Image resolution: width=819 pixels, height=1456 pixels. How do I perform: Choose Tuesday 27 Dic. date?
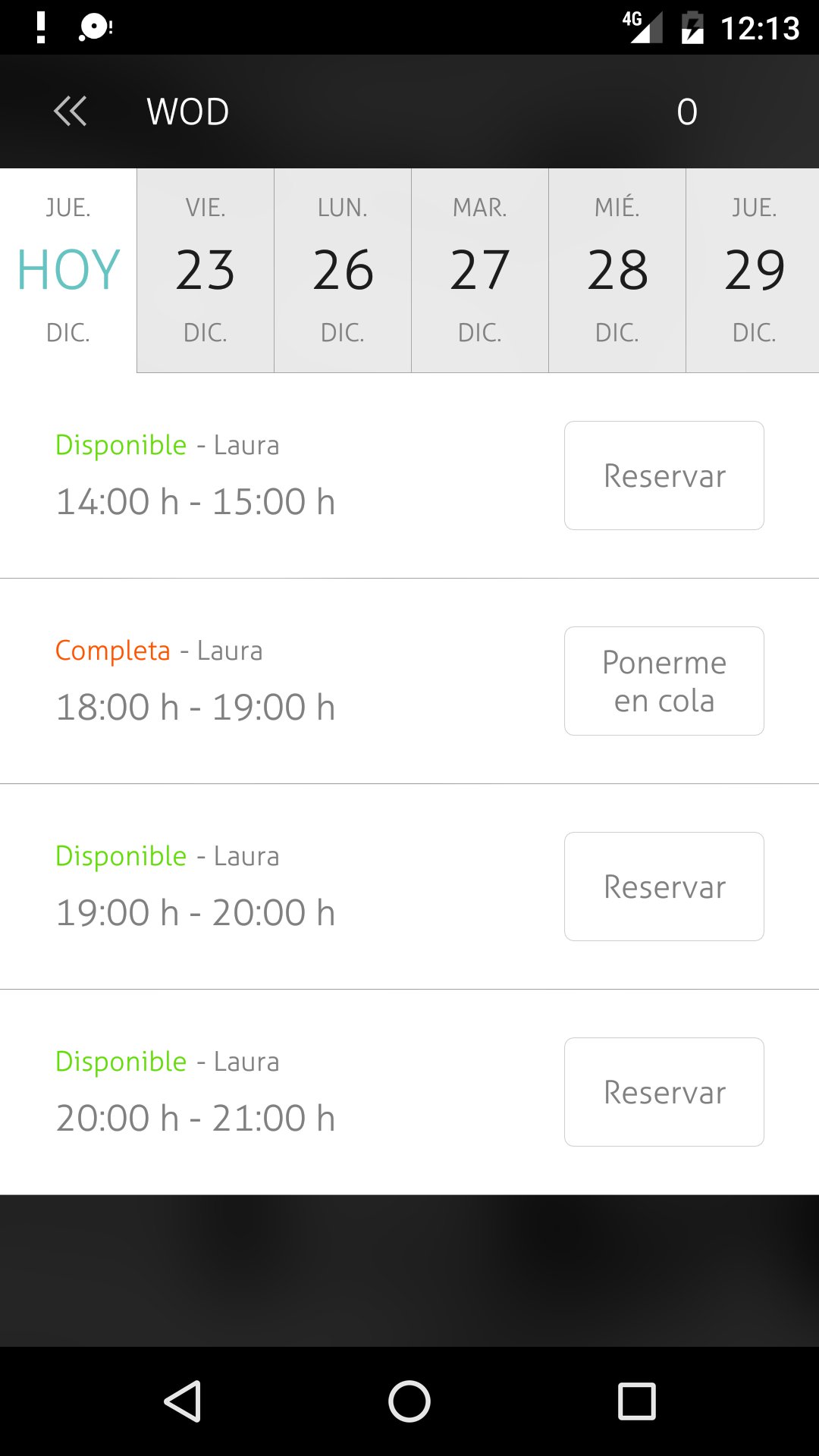480,270
